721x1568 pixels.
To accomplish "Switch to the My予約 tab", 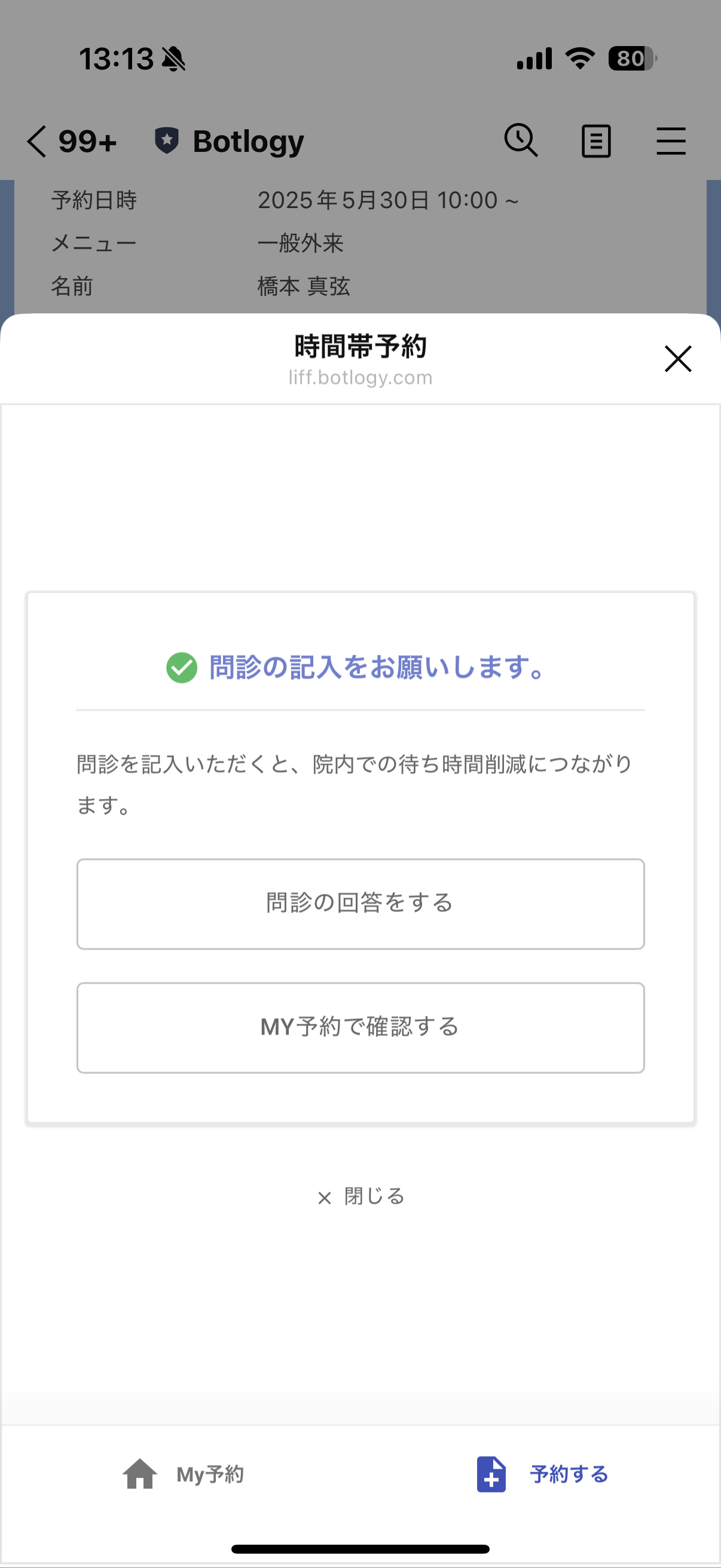I will click(182, 1474).
